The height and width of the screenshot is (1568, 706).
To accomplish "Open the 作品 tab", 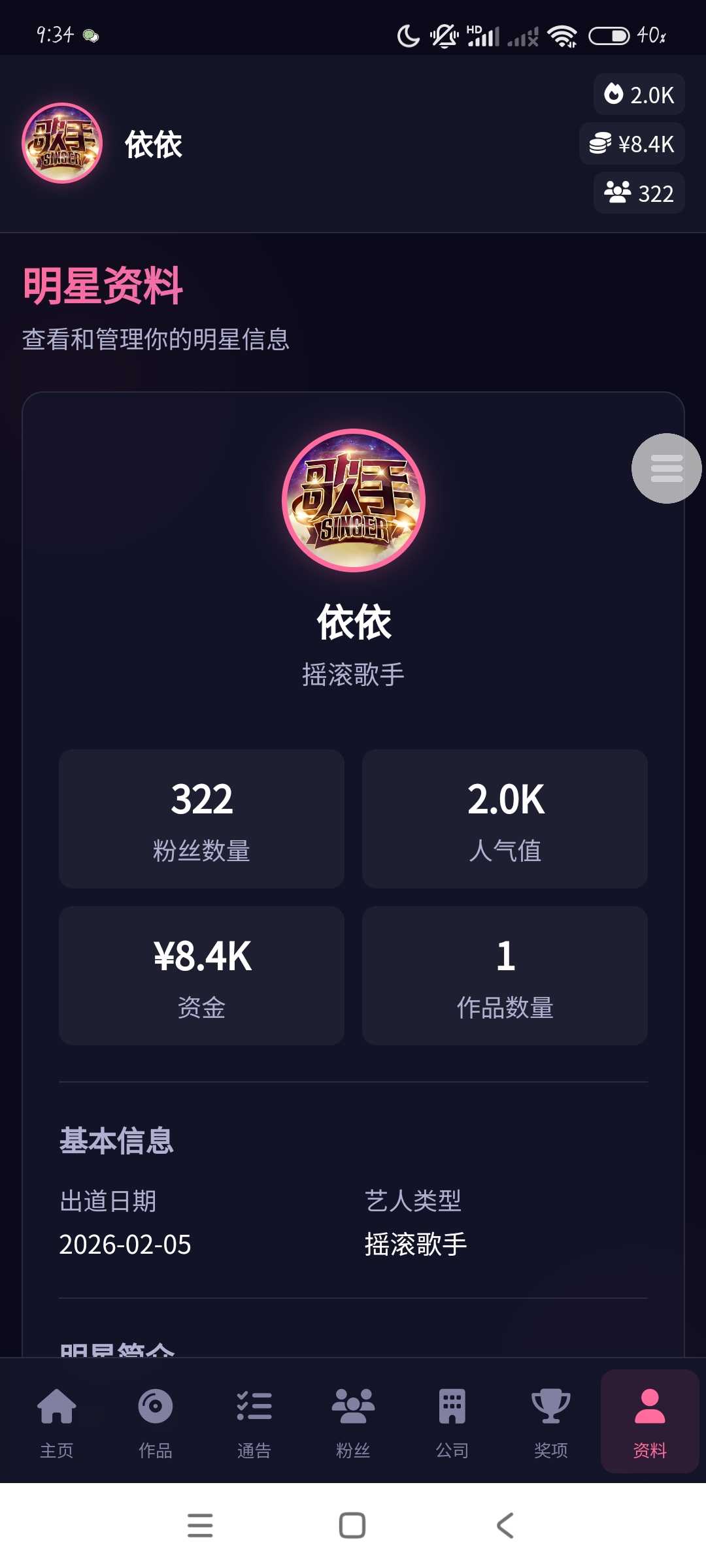I will coord(156,1422).
